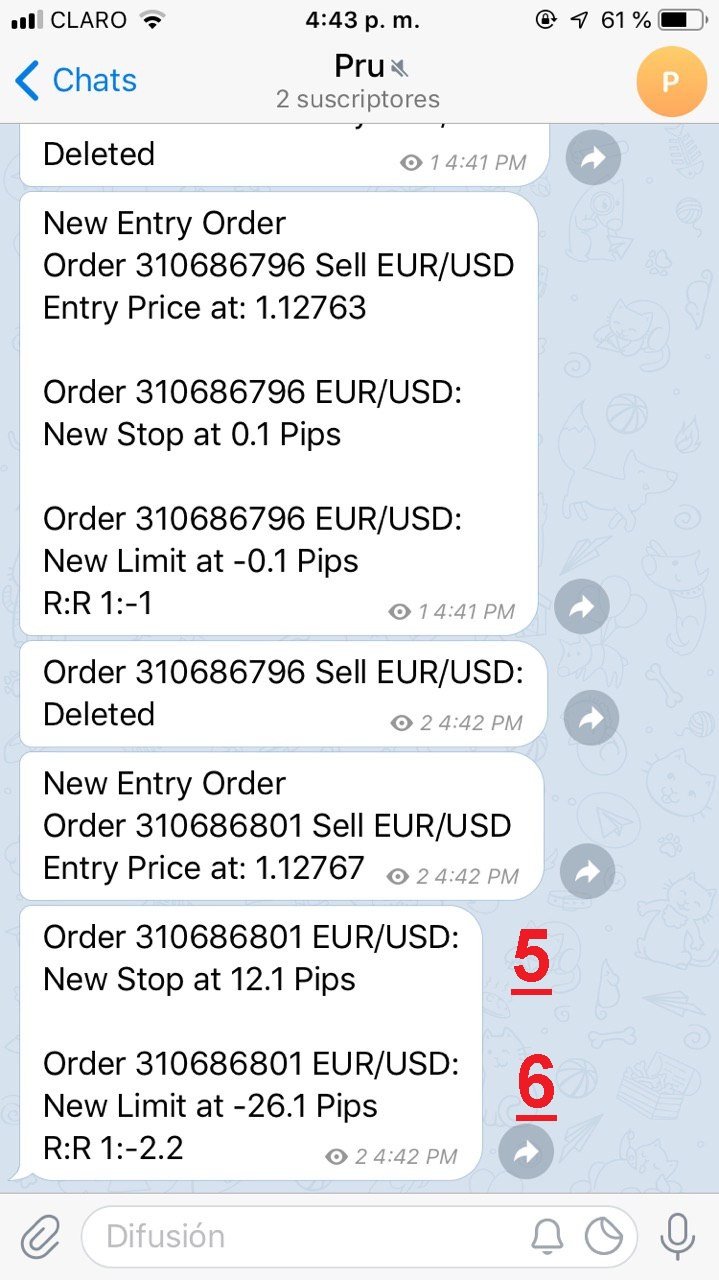Forward the Entry Price 1.12767 message
The image size is (719, 1280).
(x=588, y=871)
